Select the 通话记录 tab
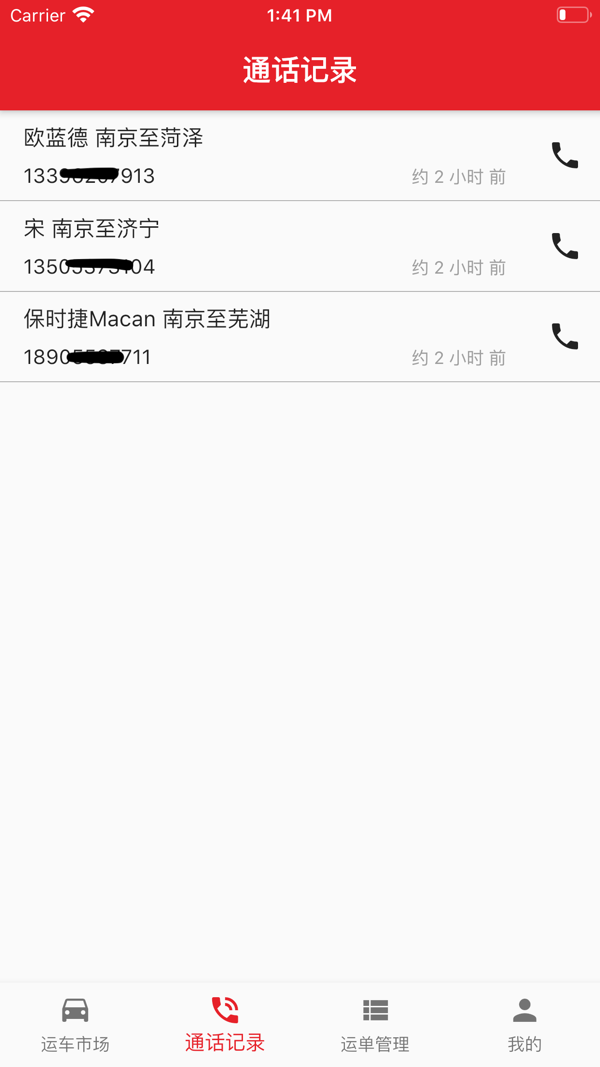The image size is (600, 1067). point(225,1024)
